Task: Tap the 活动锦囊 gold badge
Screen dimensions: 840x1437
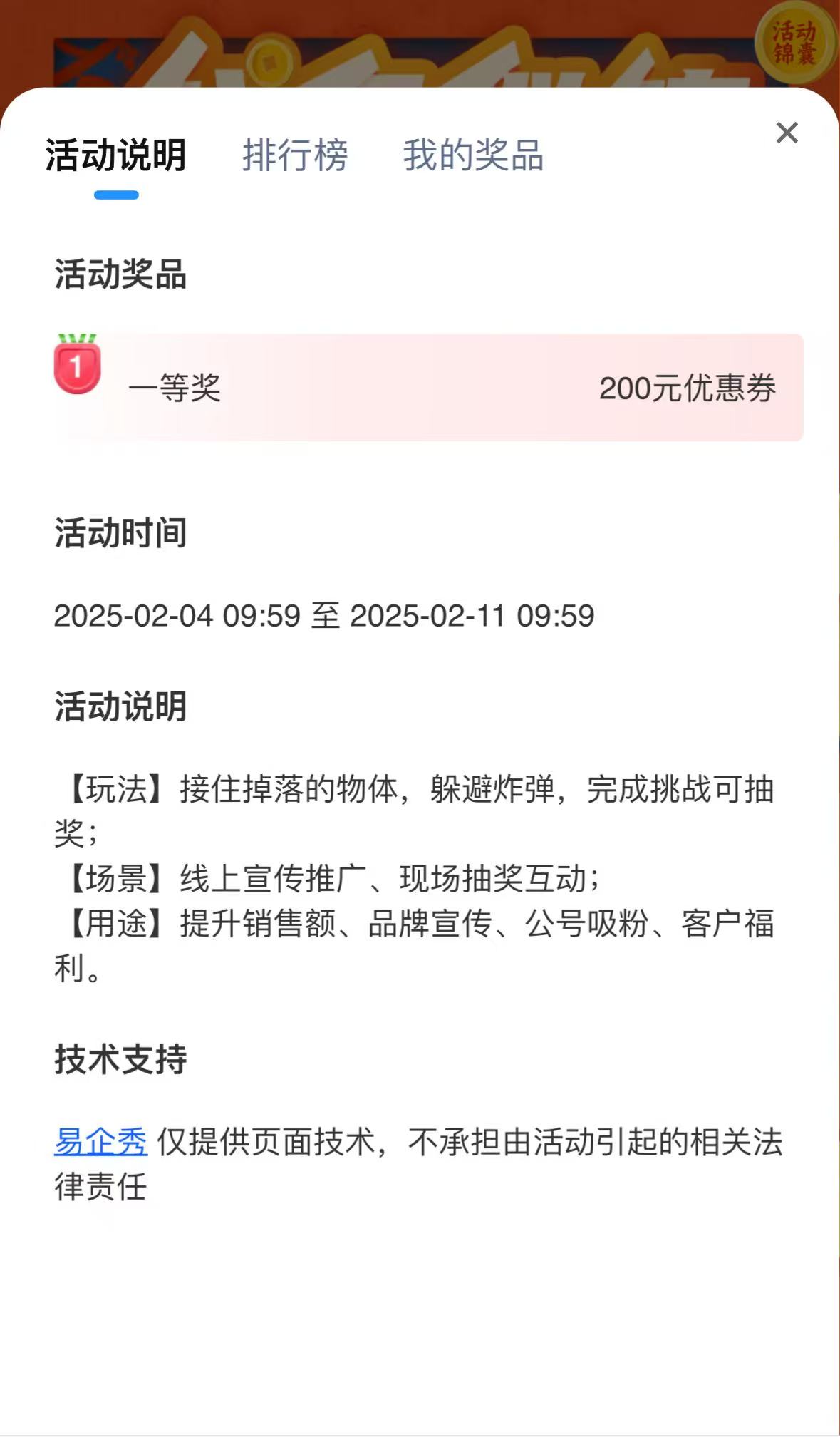Action: 794,43
